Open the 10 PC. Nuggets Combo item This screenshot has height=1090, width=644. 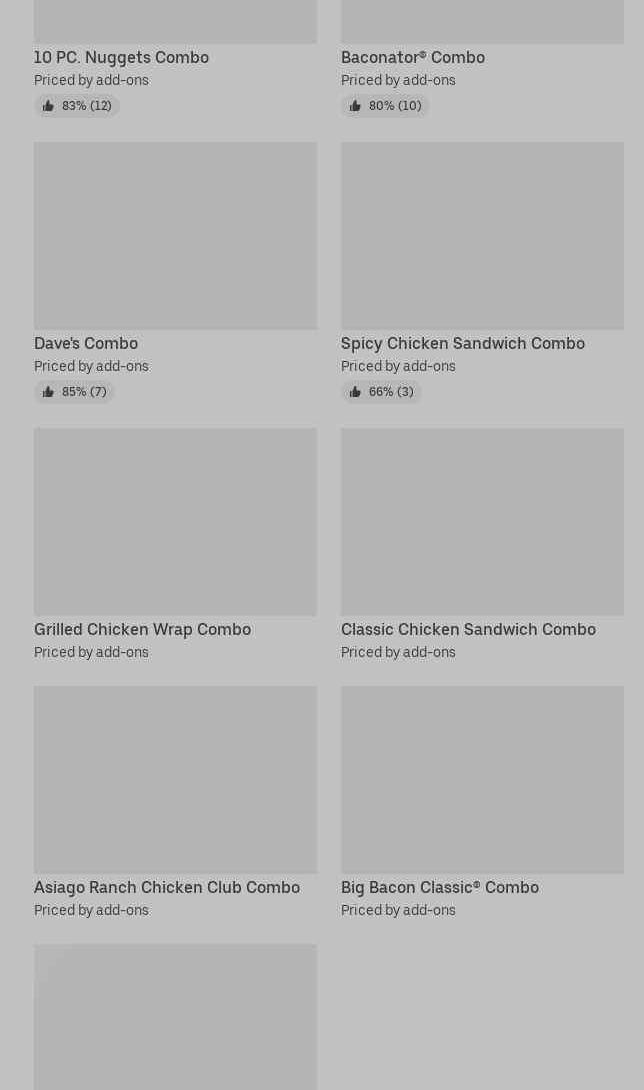point(175,58)
